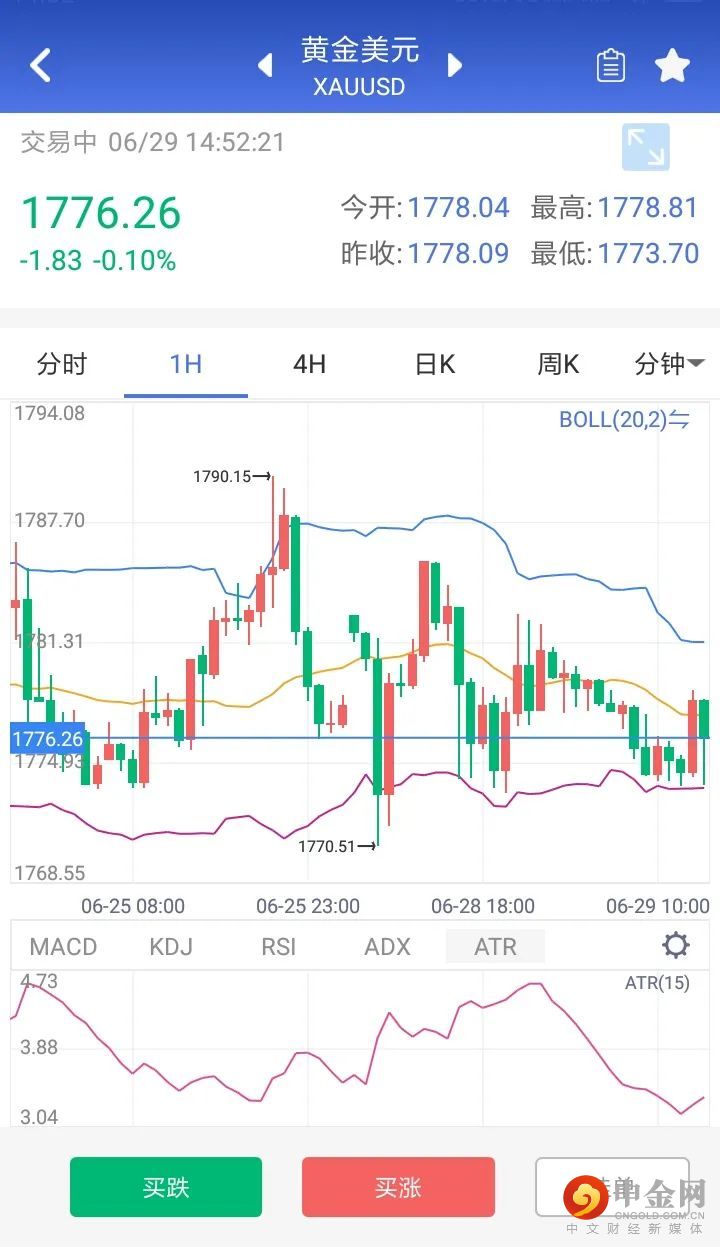Switch to the 日K chart tab
Viewport: 720px width, 1247px height.
[x=434, y=364]
